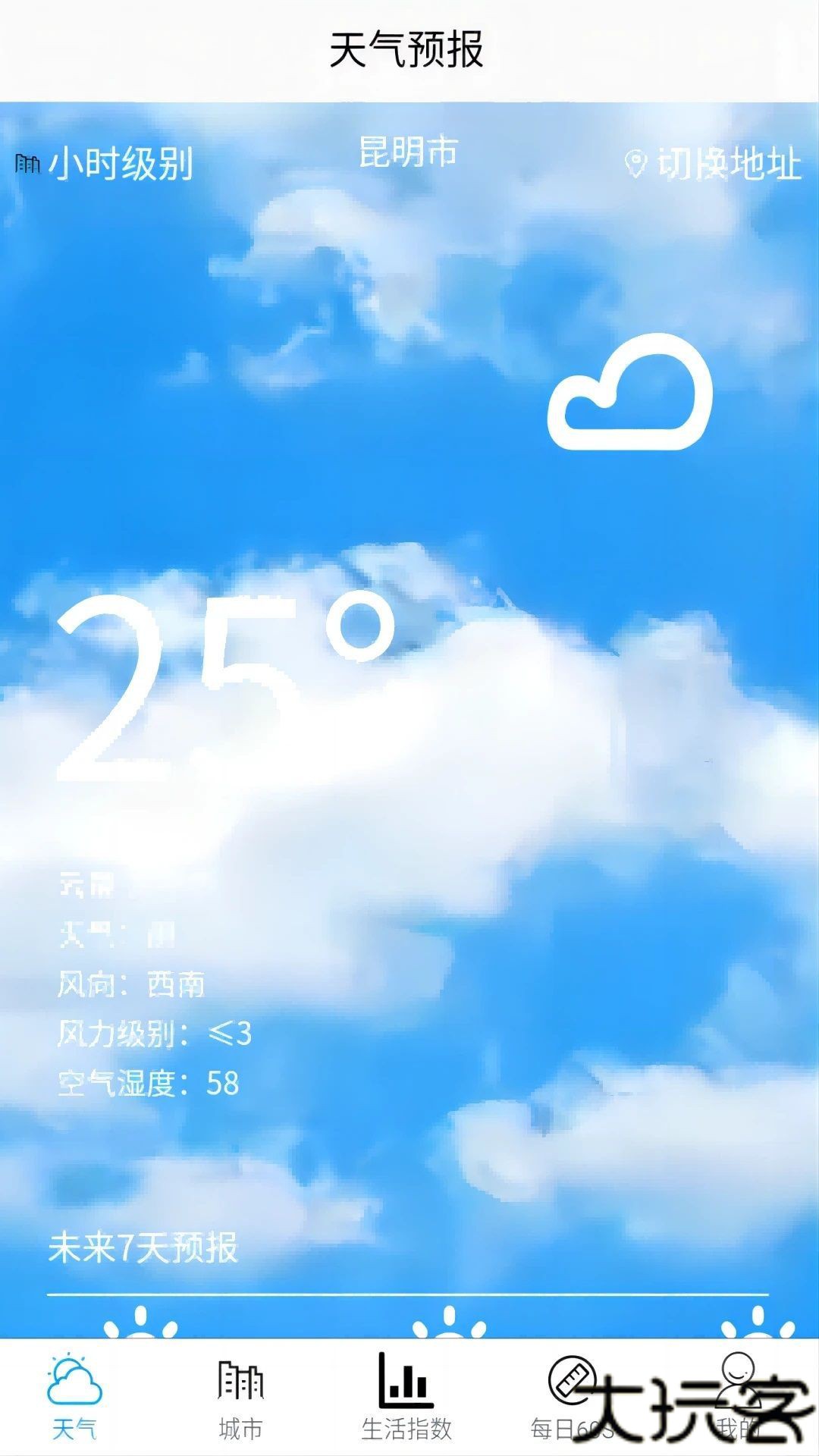Open the city picker by tapping 昆明市
Viewport: 819px width, 1456px height.
click(407, 152)
